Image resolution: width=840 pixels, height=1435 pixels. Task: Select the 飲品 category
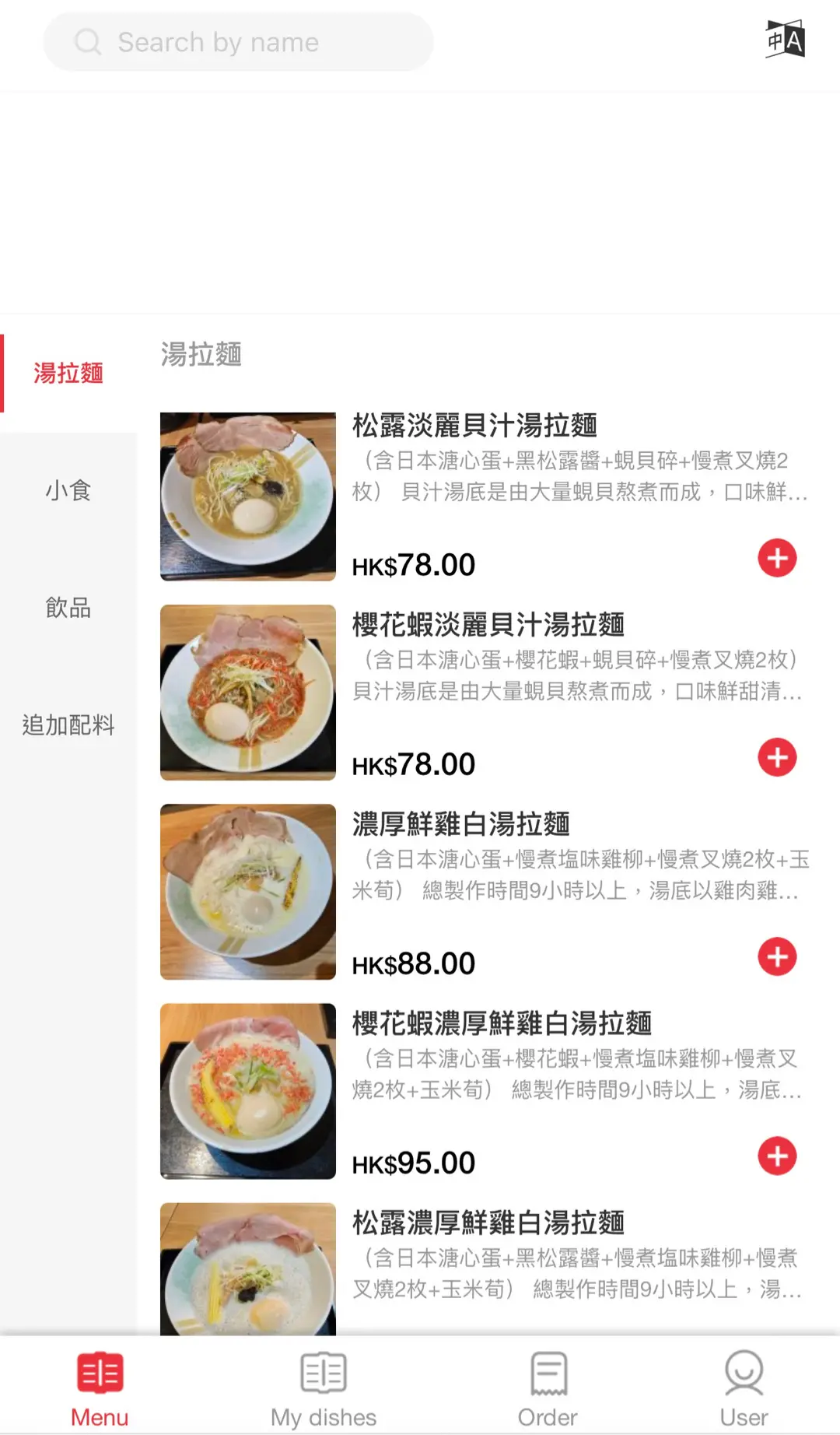[x=68, y=608]
